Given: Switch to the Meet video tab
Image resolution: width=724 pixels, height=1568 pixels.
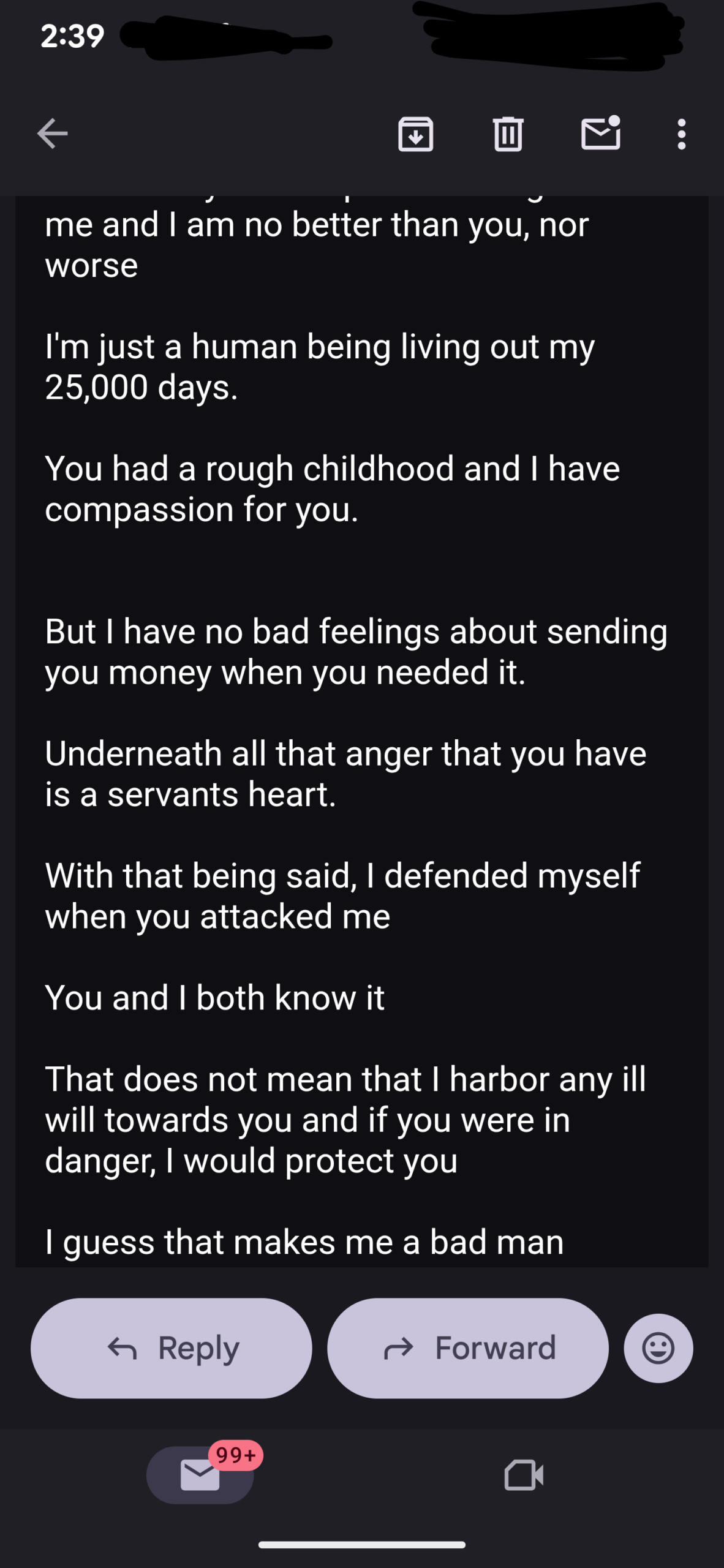Looking at the screenshot, I should point(524,1475).
